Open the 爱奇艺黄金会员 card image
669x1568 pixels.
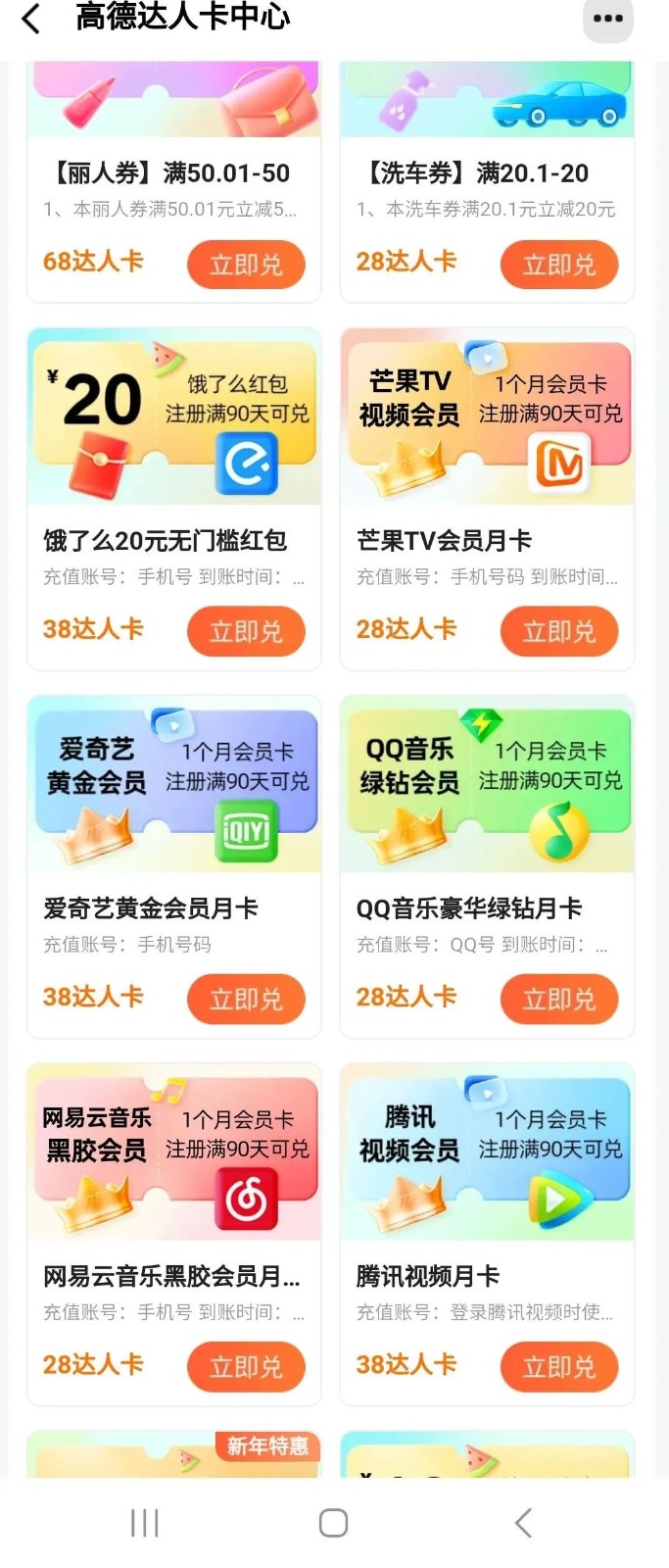[174, 785]
